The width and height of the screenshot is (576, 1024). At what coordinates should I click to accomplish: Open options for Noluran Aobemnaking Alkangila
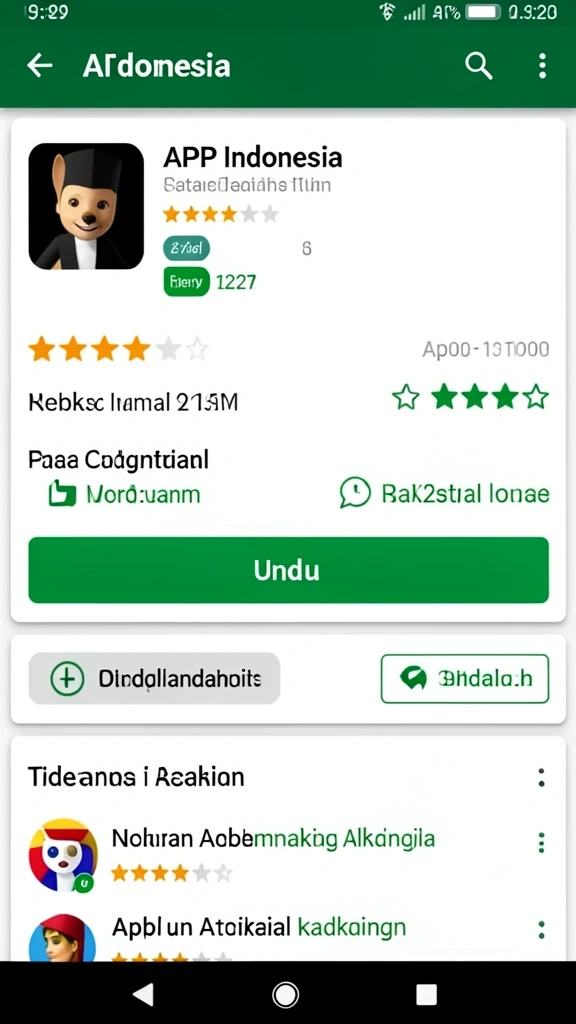[x=541, y=842]
